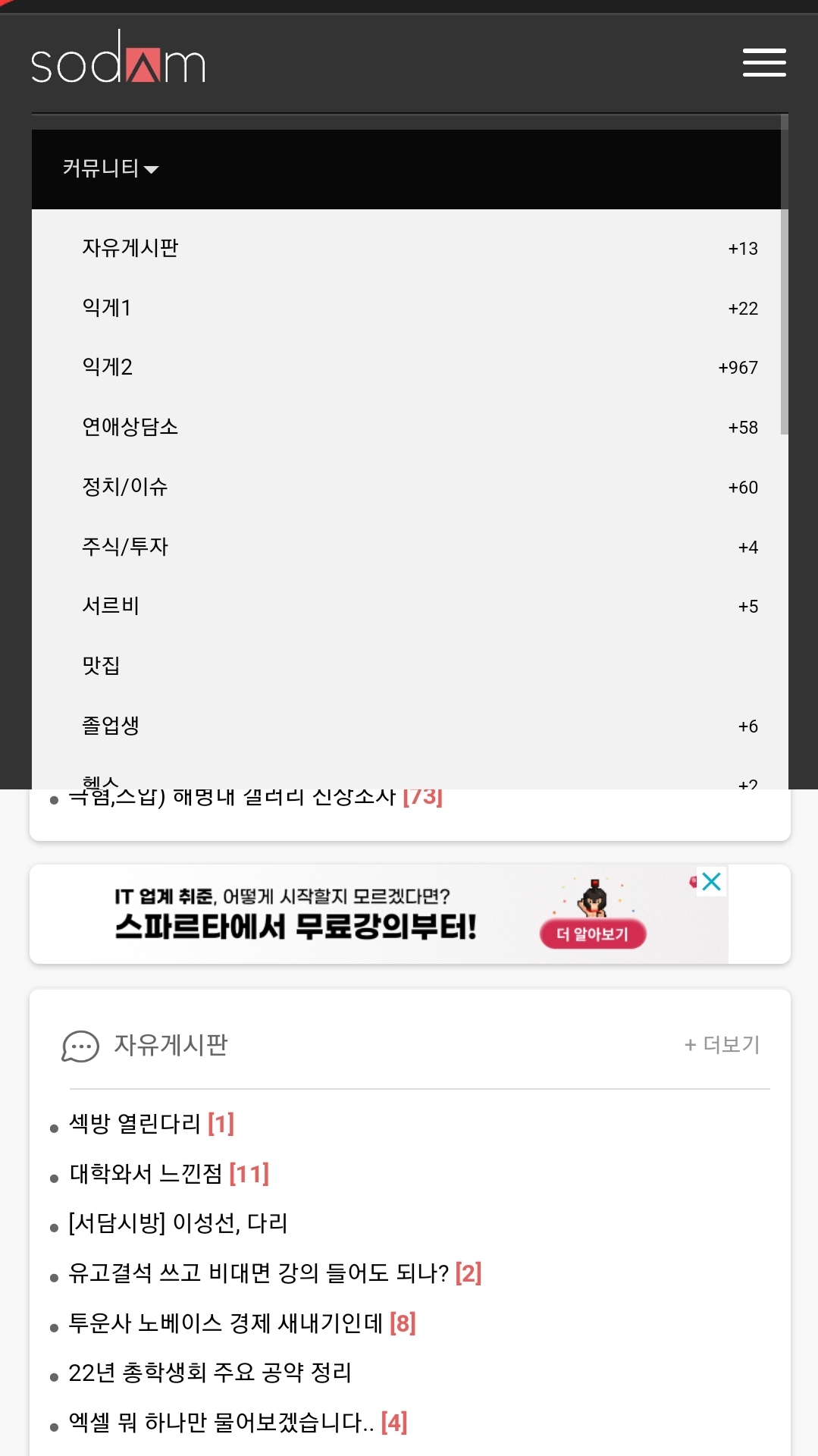This screenshot has width=818, height=1456.
Task: Go to the 익게2 board
Action: (x=108, y=367)
